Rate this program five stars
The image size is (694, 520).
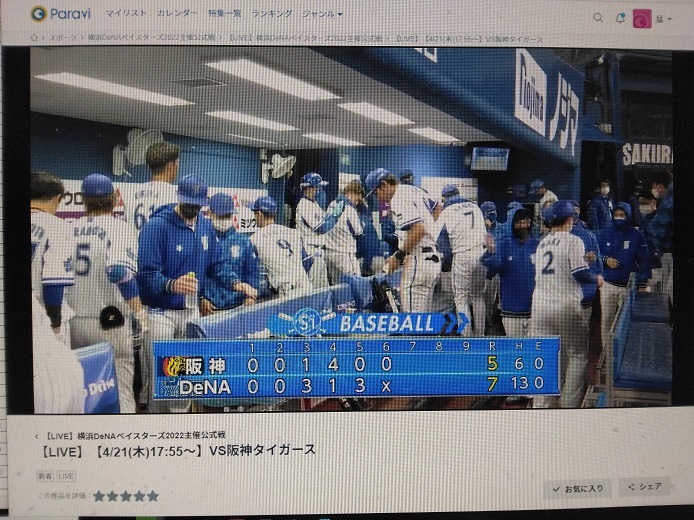[153, 495]
